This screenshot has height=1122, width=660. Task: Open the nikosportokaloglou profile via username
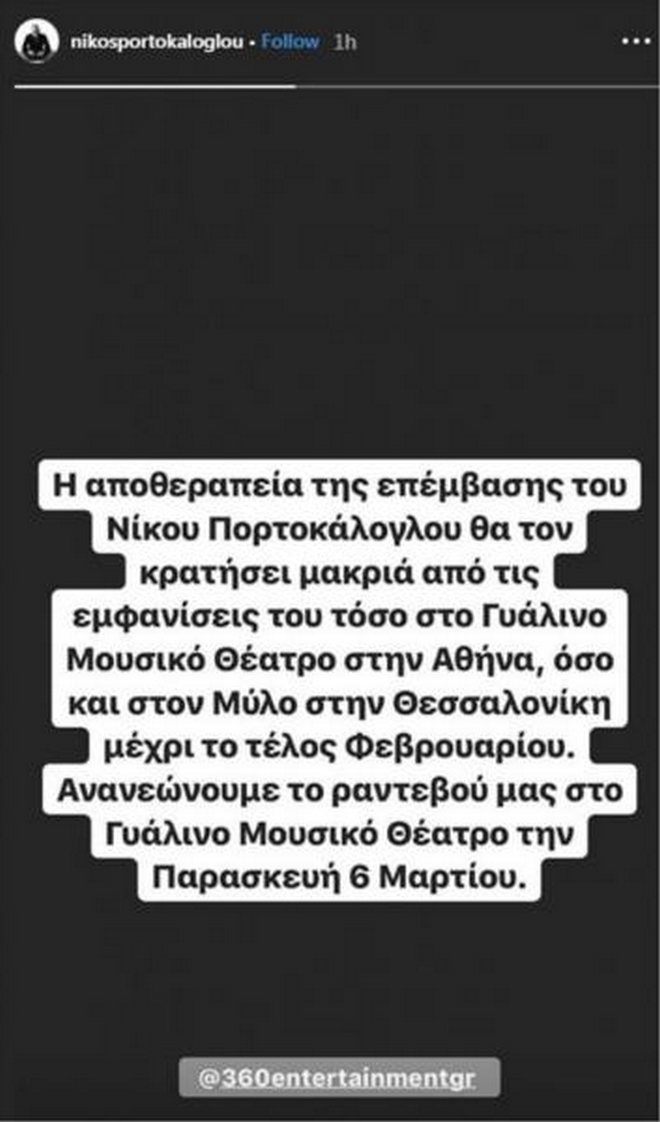[156, 43]
